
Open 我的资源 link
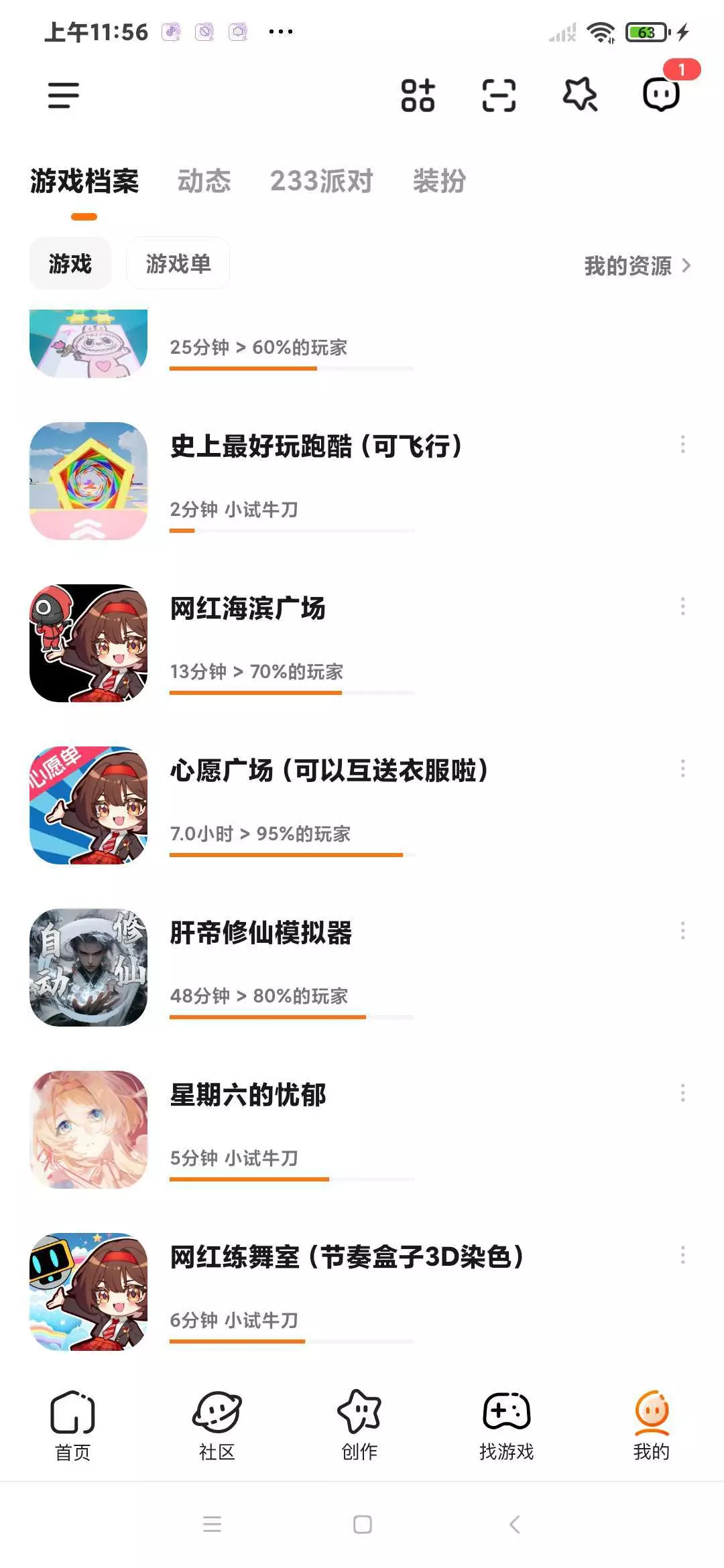coord(637,266)
